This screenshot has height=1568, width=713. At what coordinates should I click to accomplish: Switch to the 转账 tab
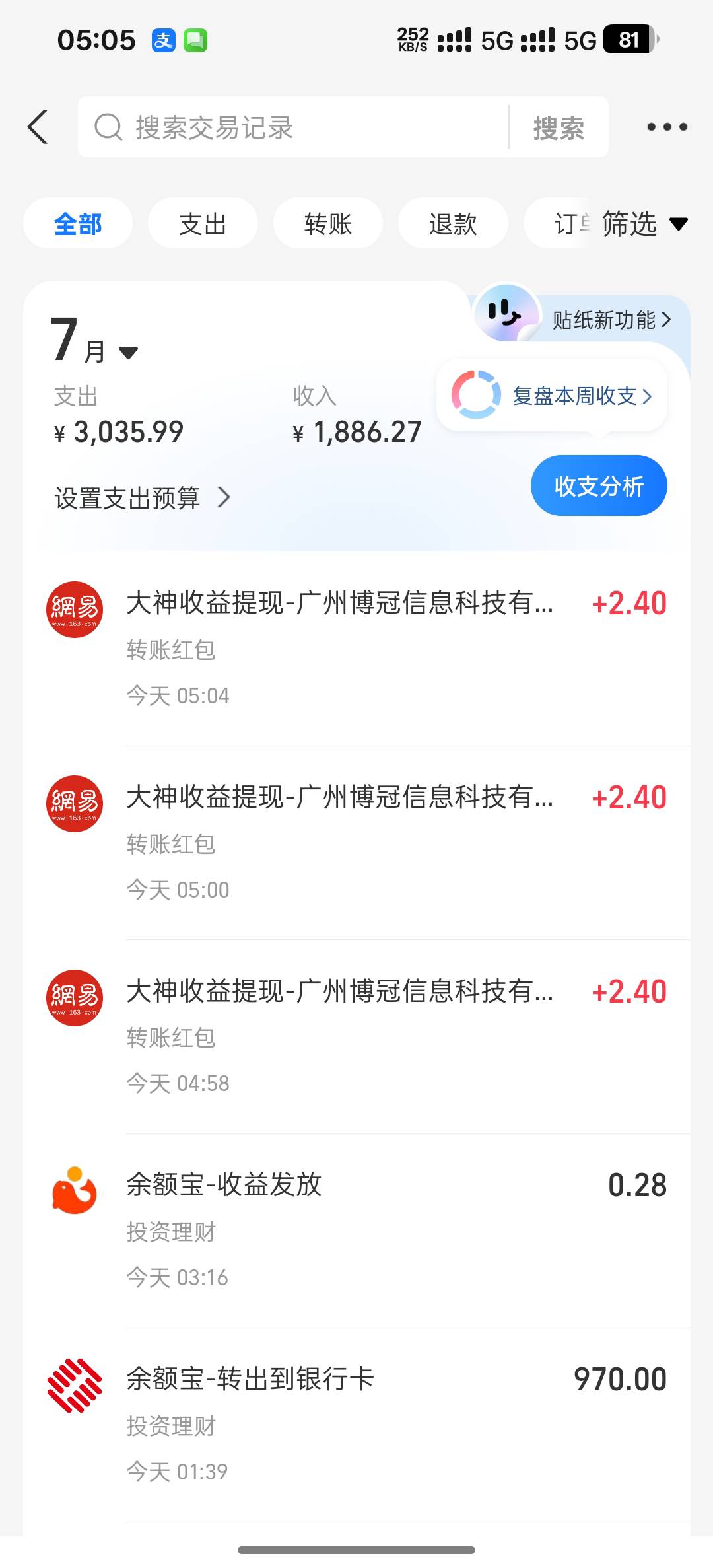(x=328, y=223)
